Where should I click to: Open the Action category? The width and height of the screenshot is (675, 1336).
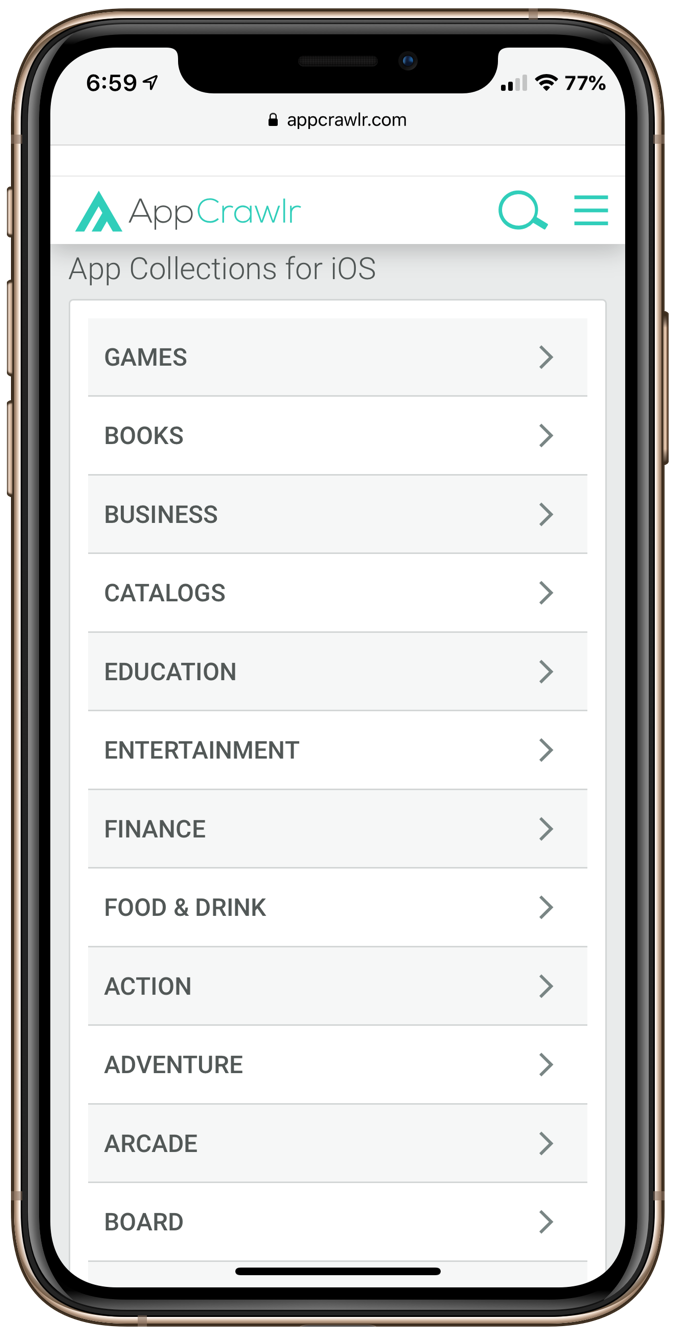[337, 986]
